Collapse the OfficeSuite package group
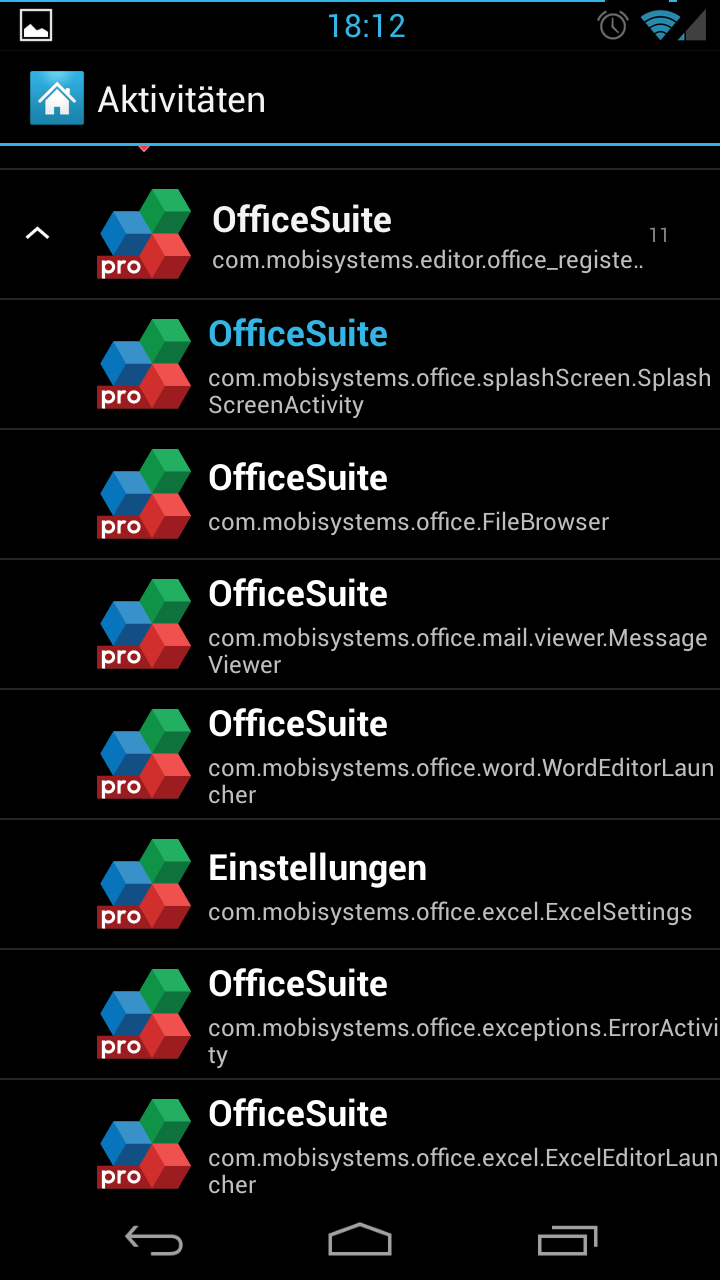Image resolution: width=720 pixels, height=1280 pixels. (37, 234)
